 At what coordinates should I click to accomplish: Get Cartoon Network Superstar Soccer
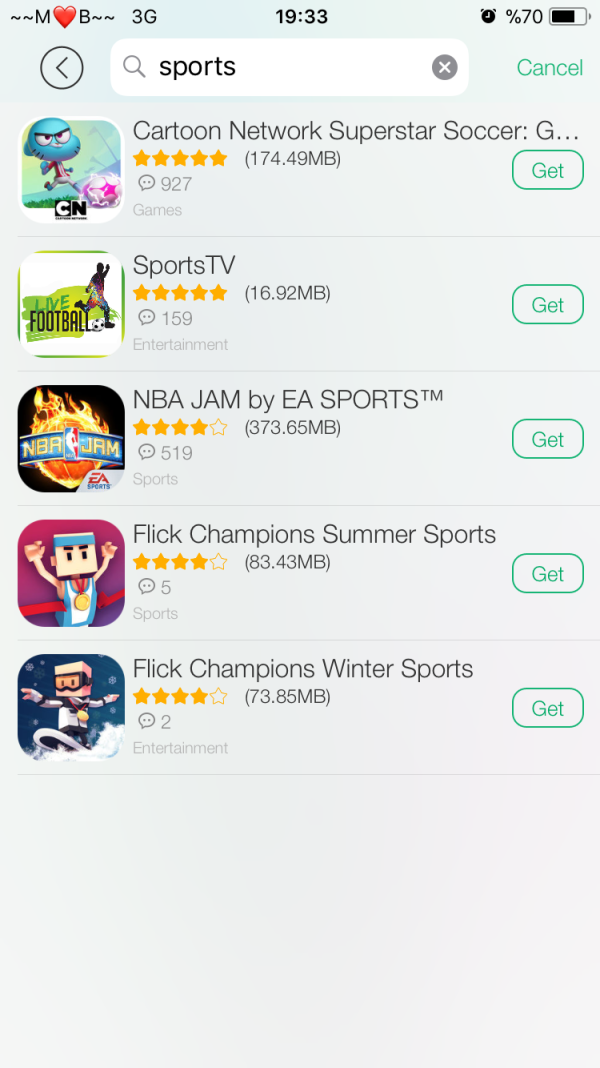click(547, 170)
